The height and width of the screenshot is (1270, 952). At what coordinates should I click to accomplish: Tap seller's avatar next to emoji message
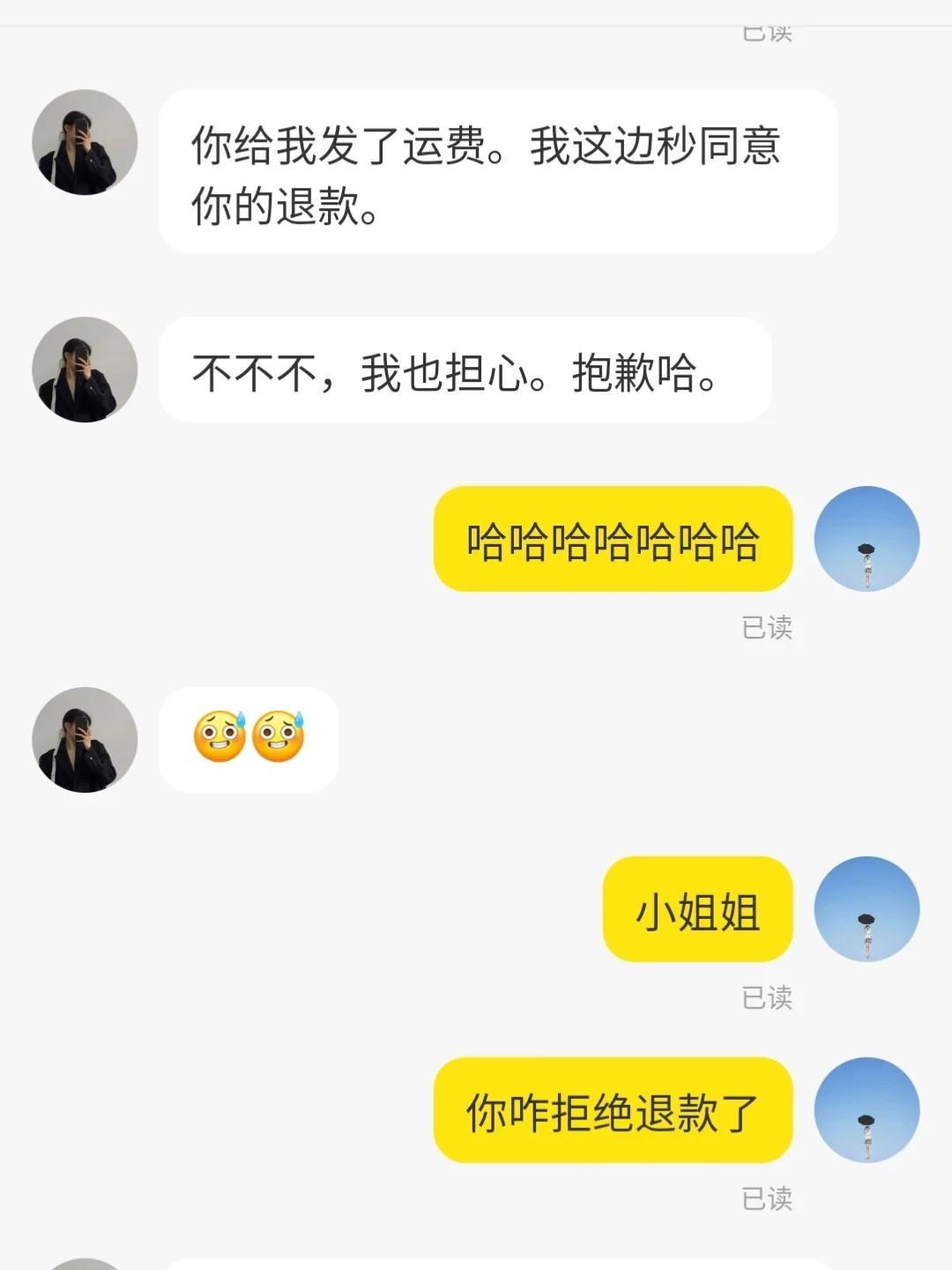pyautogui.click(x=85, y=740)
